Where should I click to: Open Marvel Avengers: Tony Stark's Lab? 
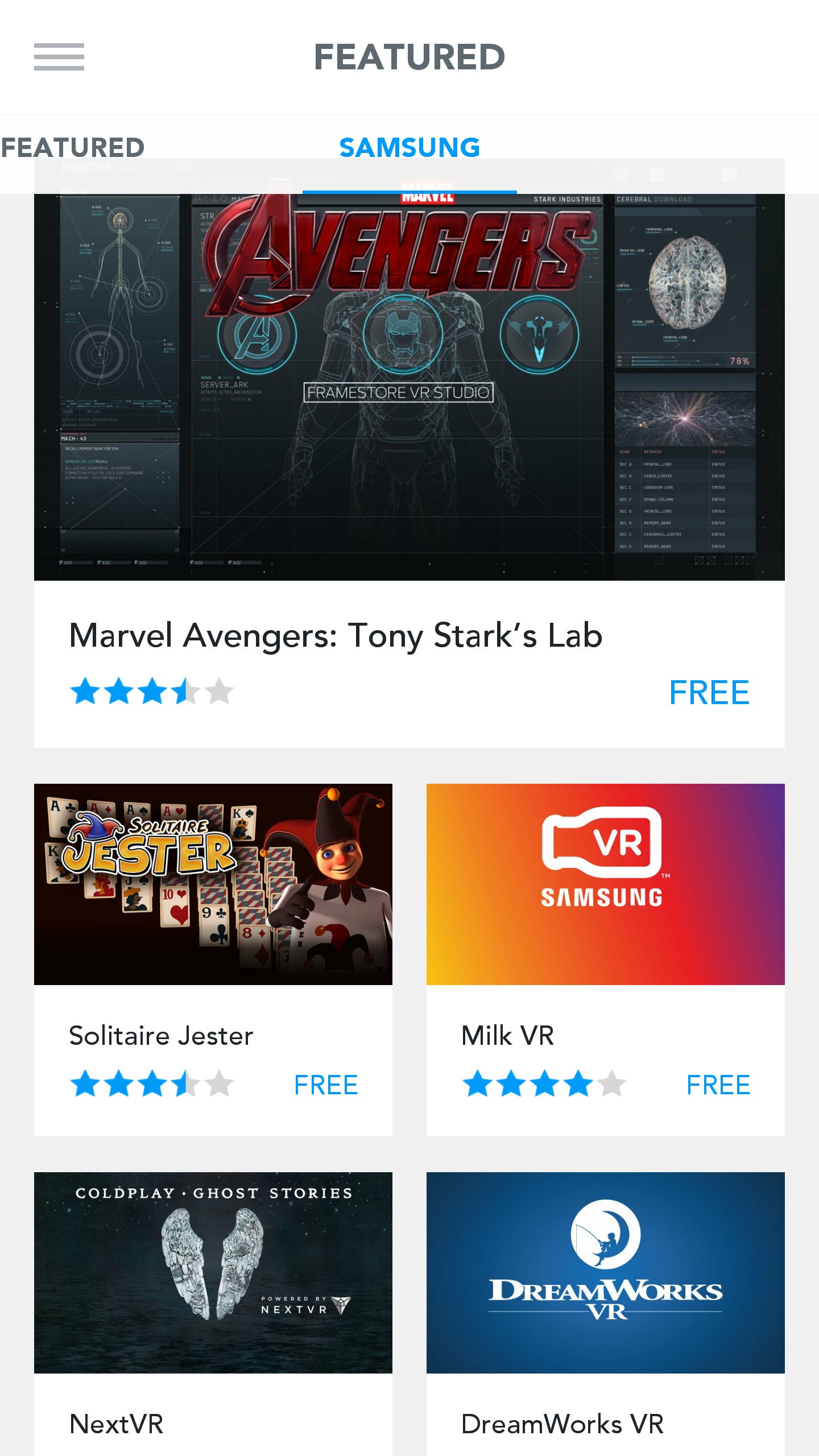point(409,453)
